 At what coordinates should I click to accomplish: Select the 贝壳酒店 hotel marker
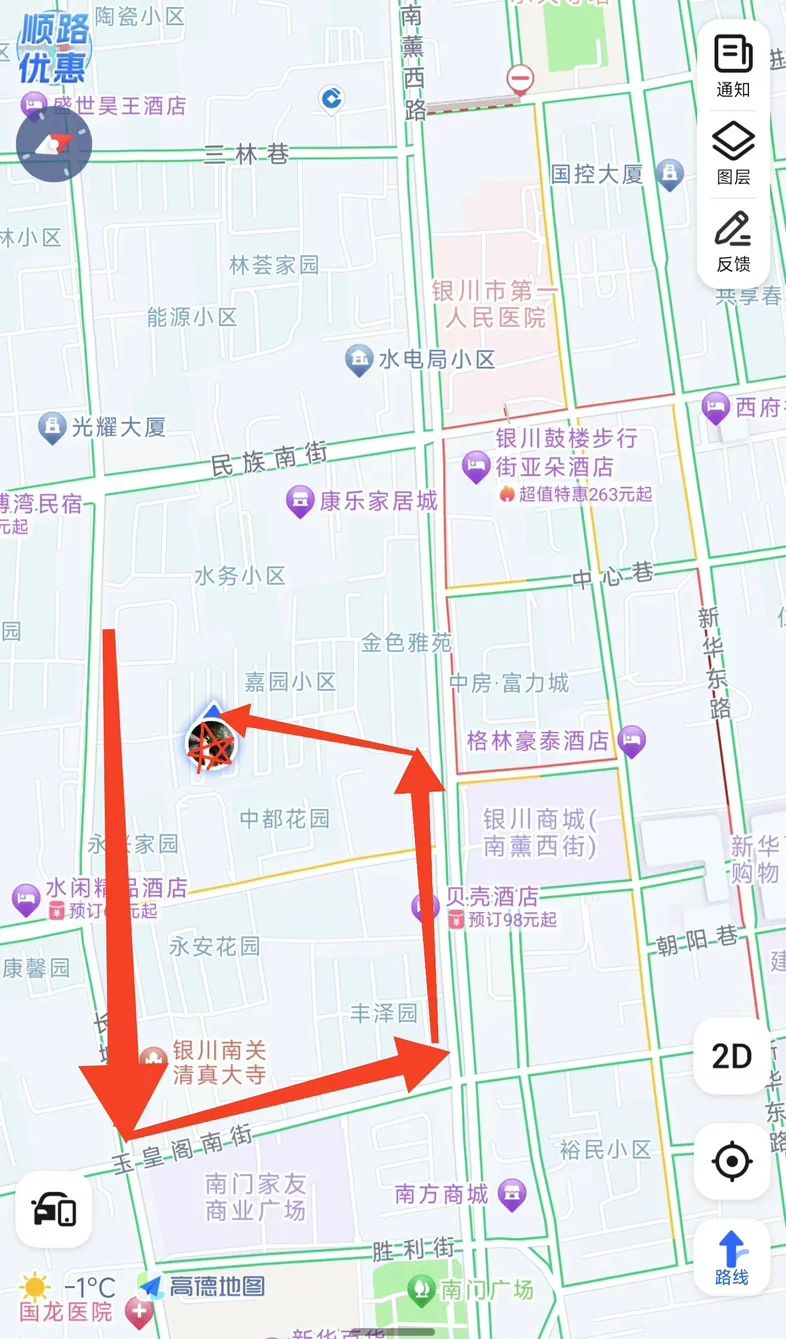coord(426,908)
